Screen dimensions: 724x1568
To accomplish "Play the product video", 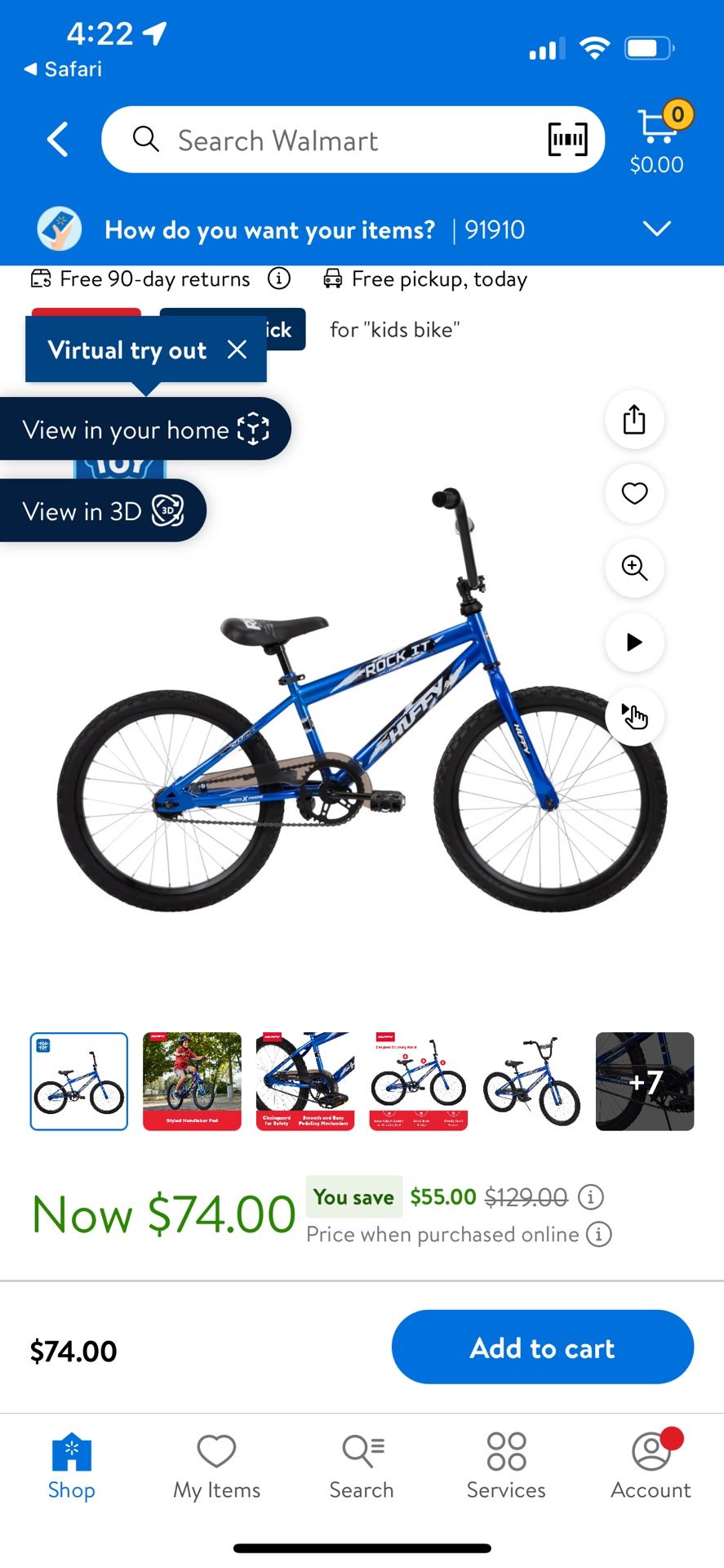I will 634,643.
